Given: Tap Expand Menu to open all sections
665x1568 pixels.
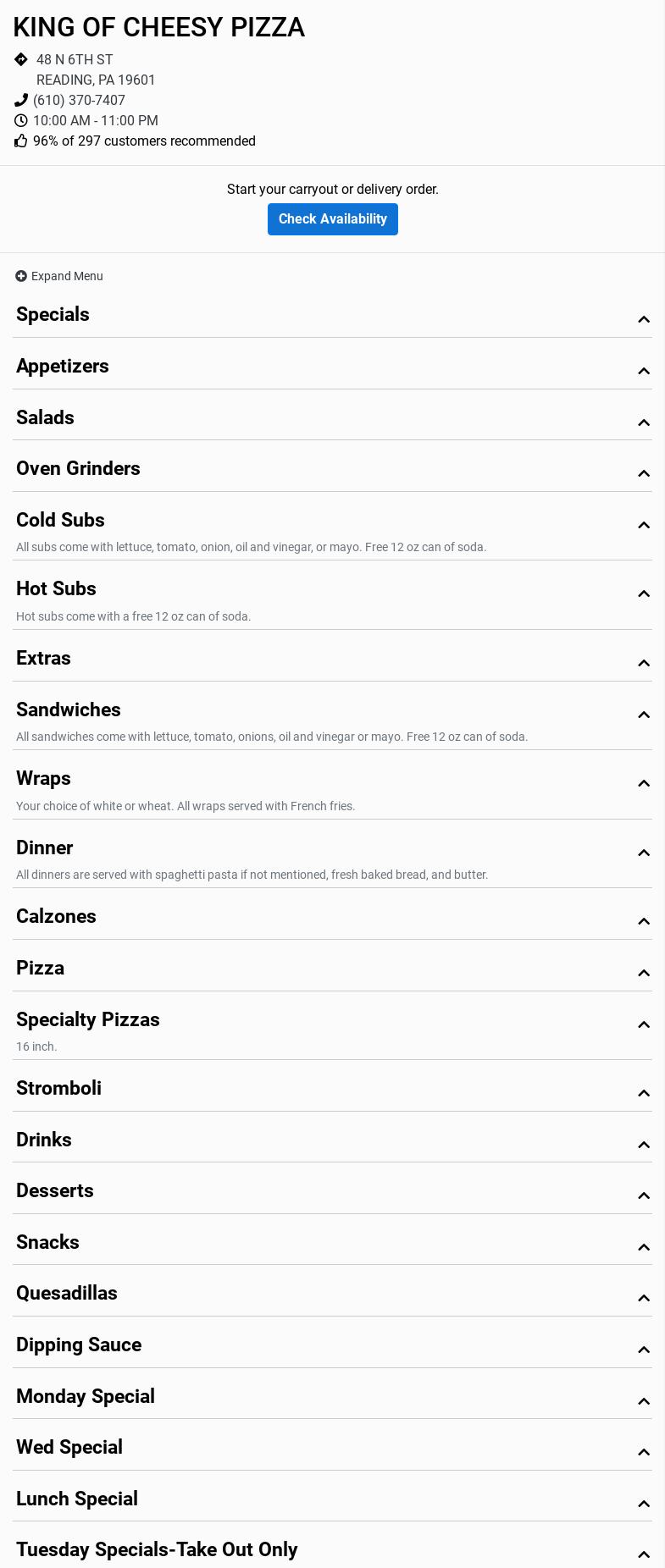Looking at the screenshot, I should pyautogui.click(x=59, y=276).
